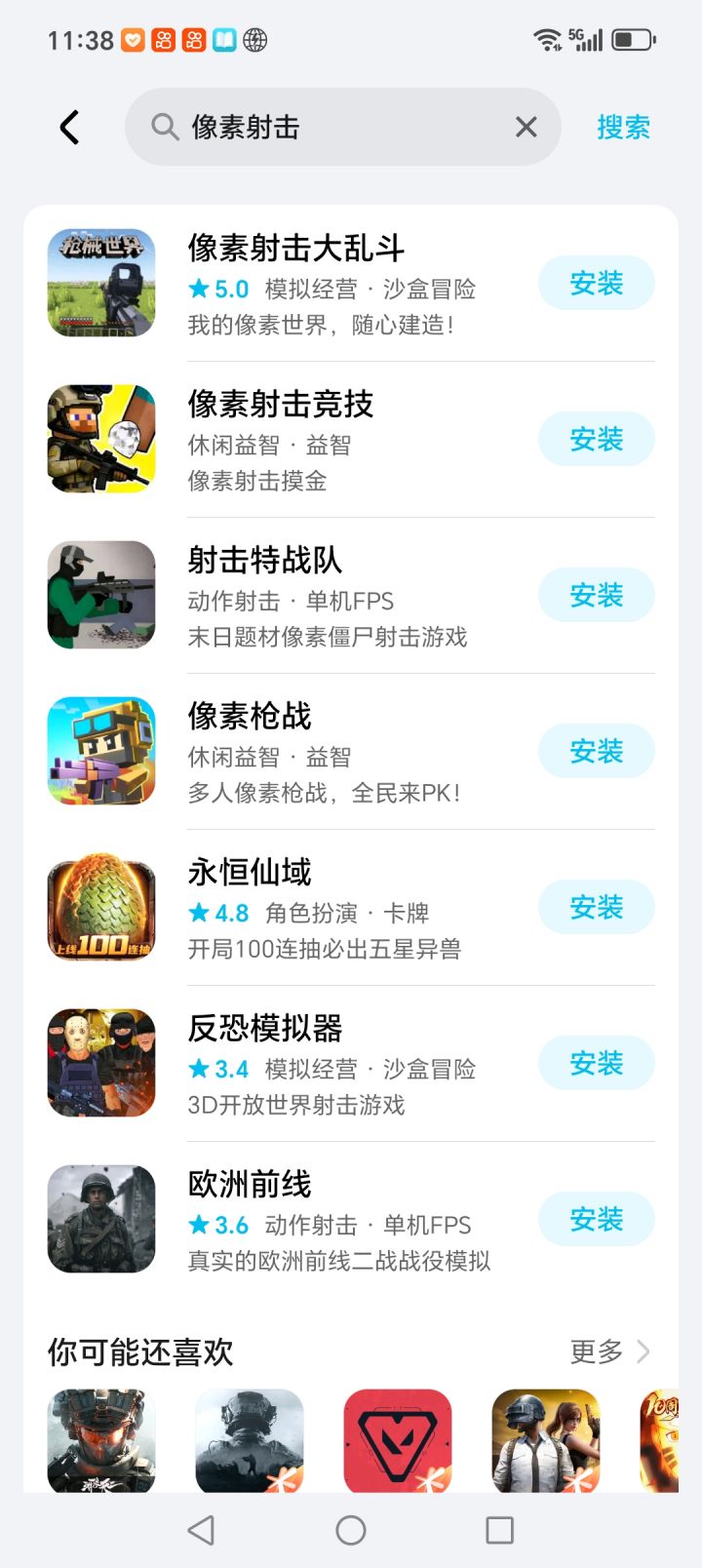Tap 安装 for 欧洲前线
The image size is (702, 1568).
pos(596,1219)
